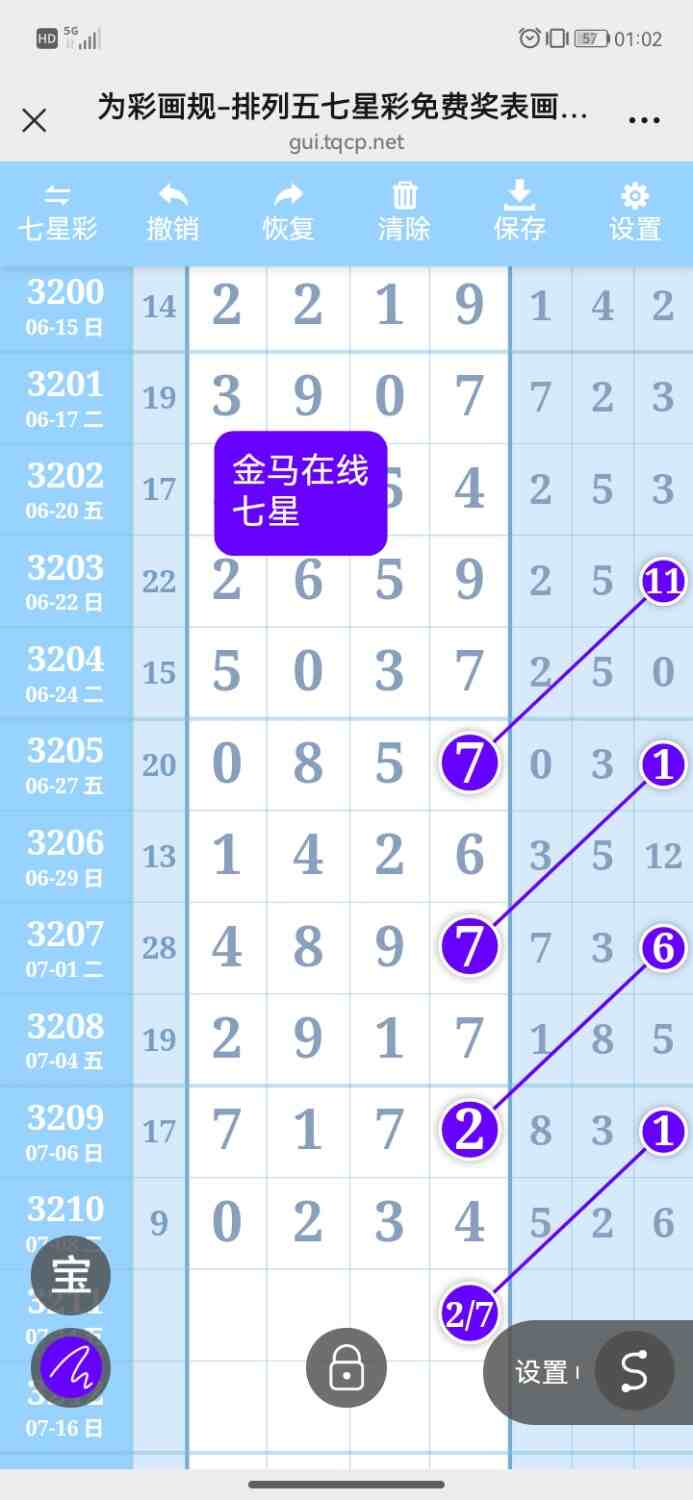Switch lottery type via 七星彩 button

58,212
